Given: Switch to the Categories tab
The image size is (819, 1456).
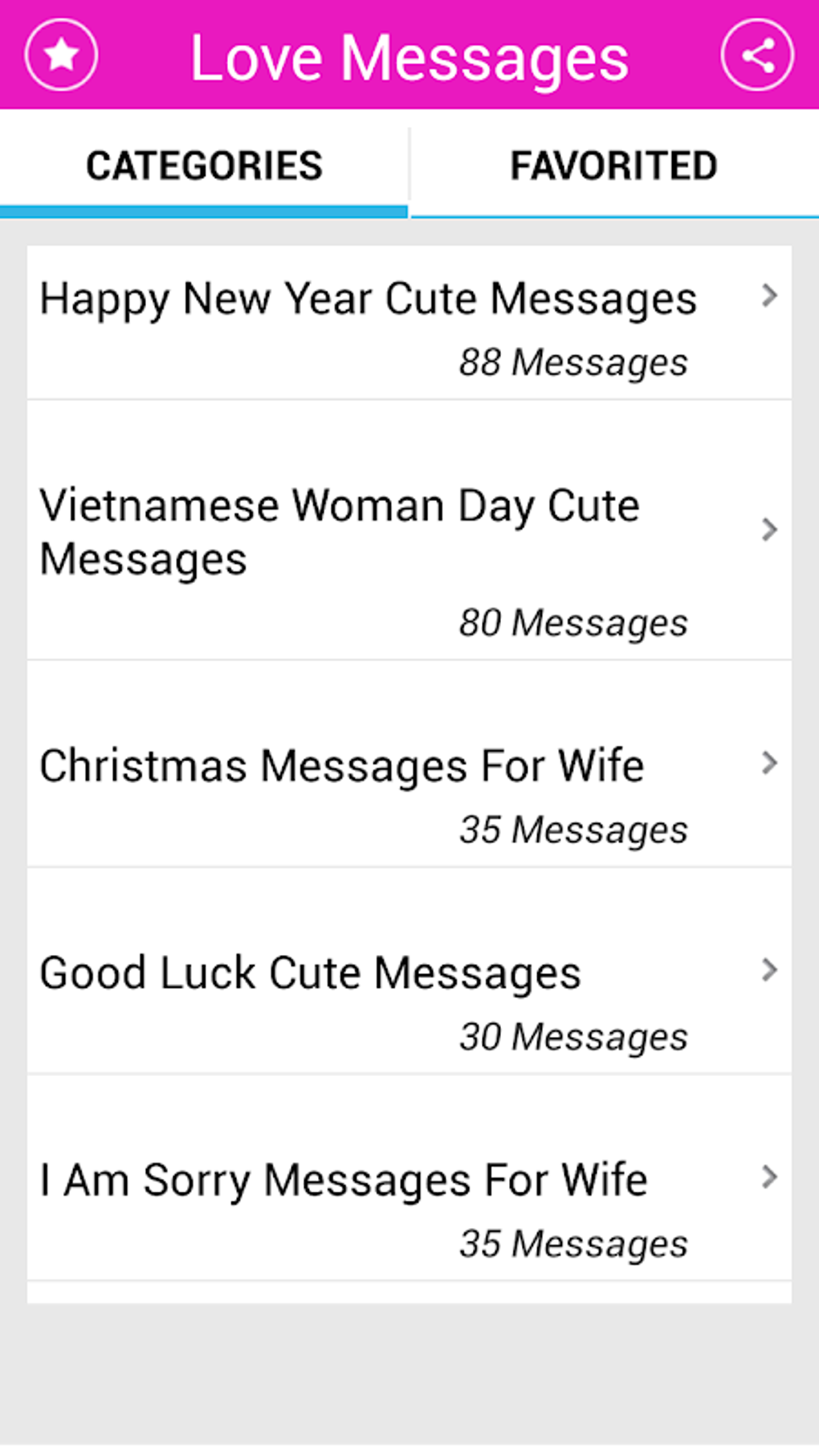Looking at the screenshot, I should pyautogui.click(x=204, y=166).
